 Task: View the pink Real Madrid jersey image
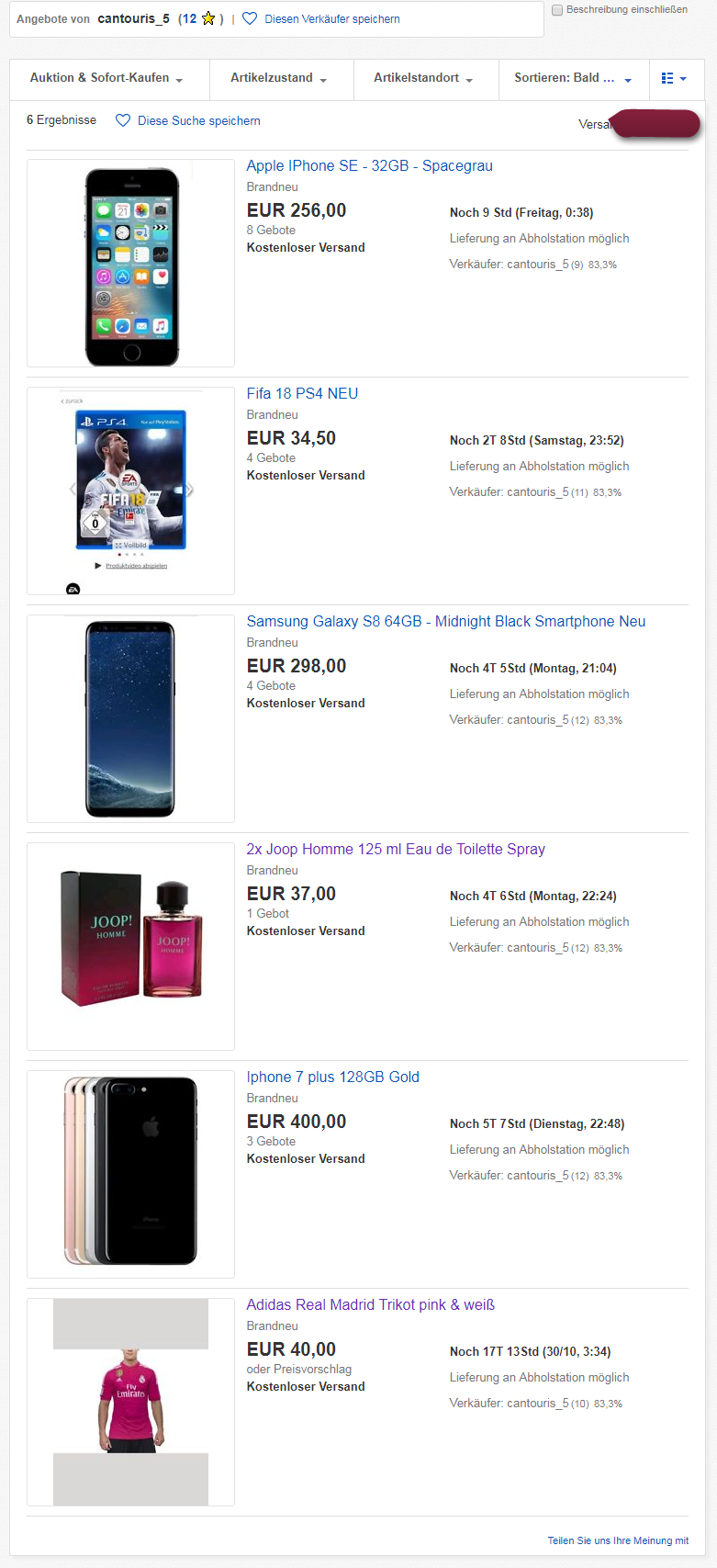click(130, 1402)
